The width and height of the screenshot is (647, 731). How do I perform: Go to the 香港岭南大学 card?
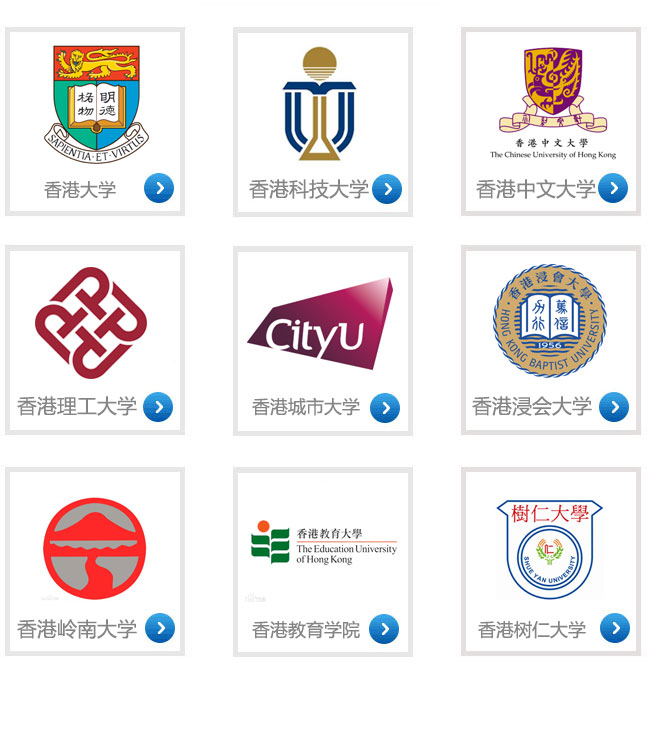95,561
